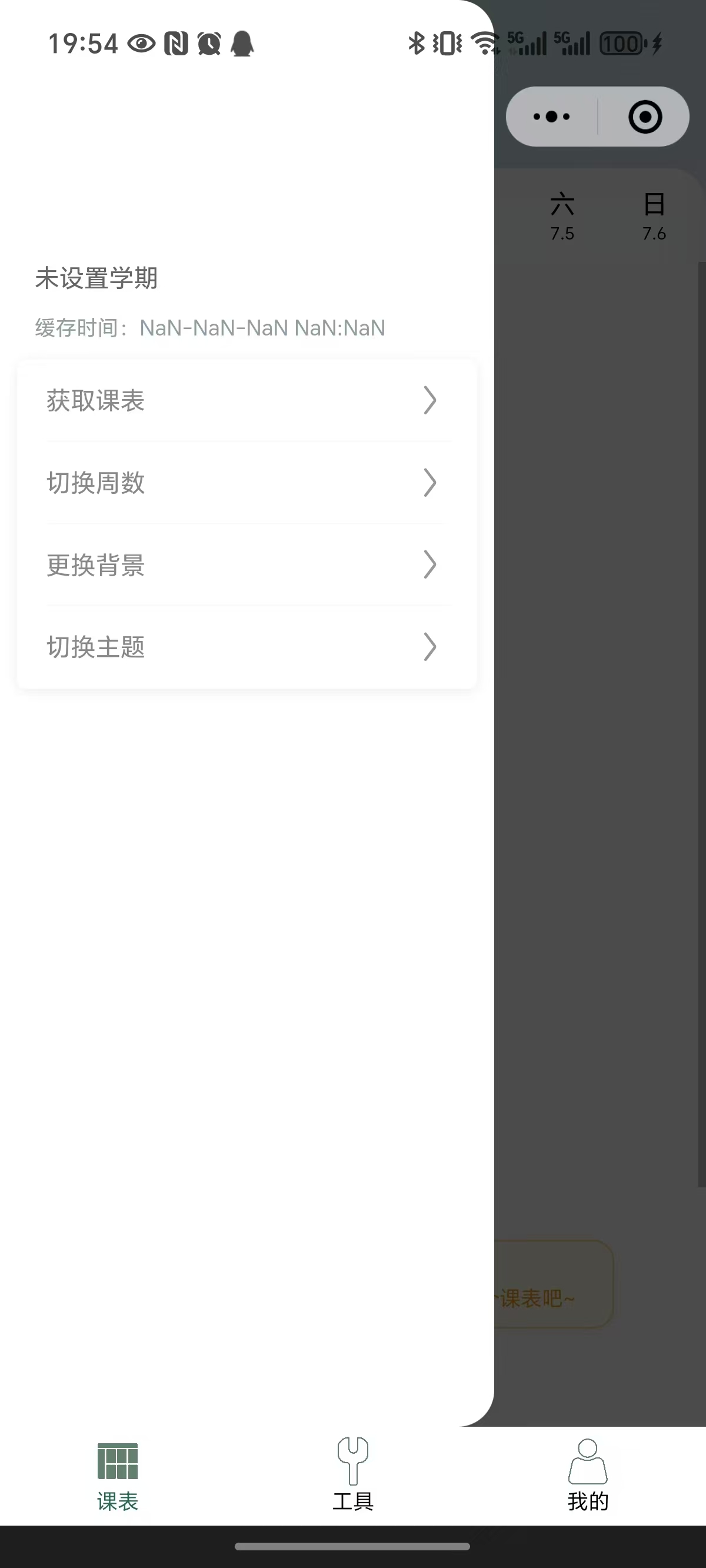The width and height of the screenshot is (706, 1568).
Task: Open 获取课表 to fetch the timetable
Action: [247, 401]
